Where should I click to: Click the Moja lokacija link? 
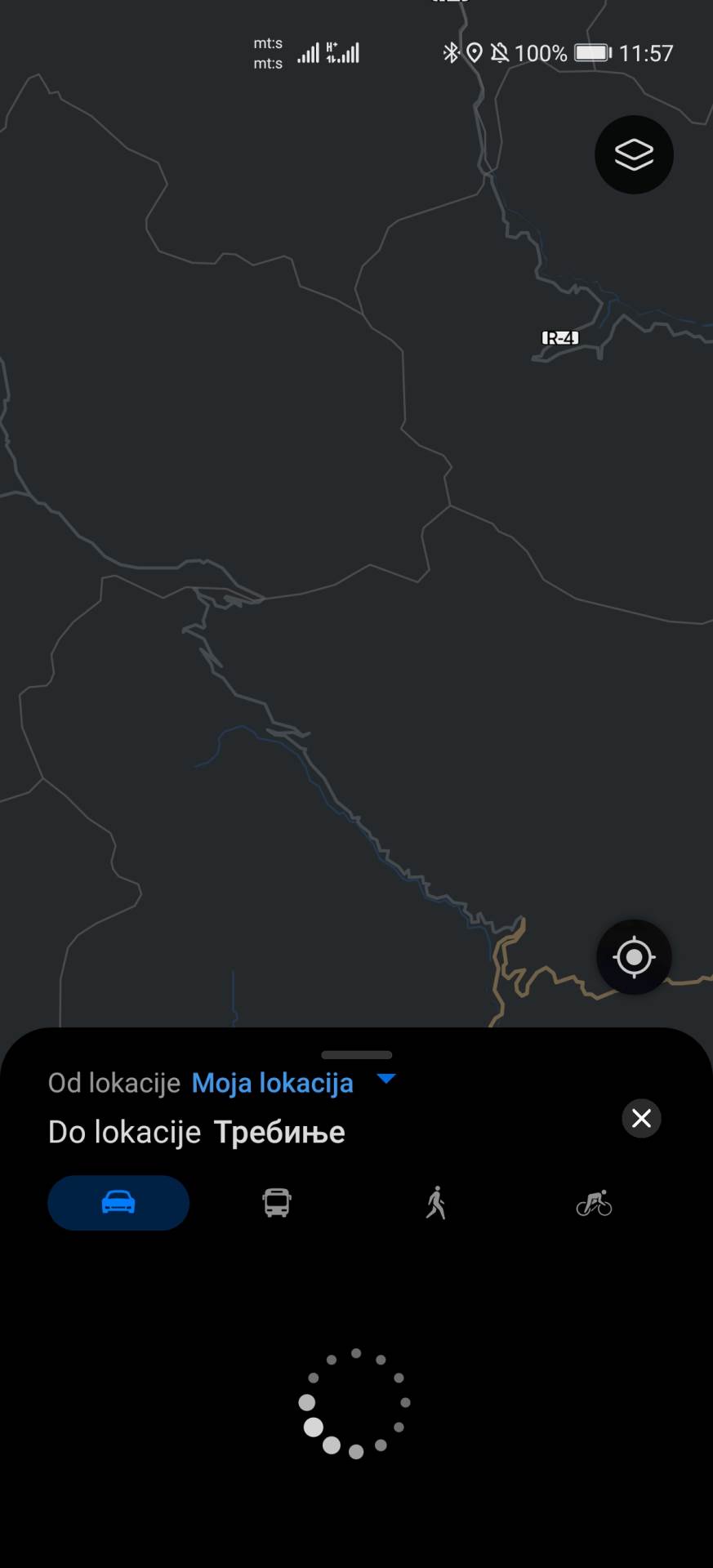pyautogui.click(x=272, y=1082)
